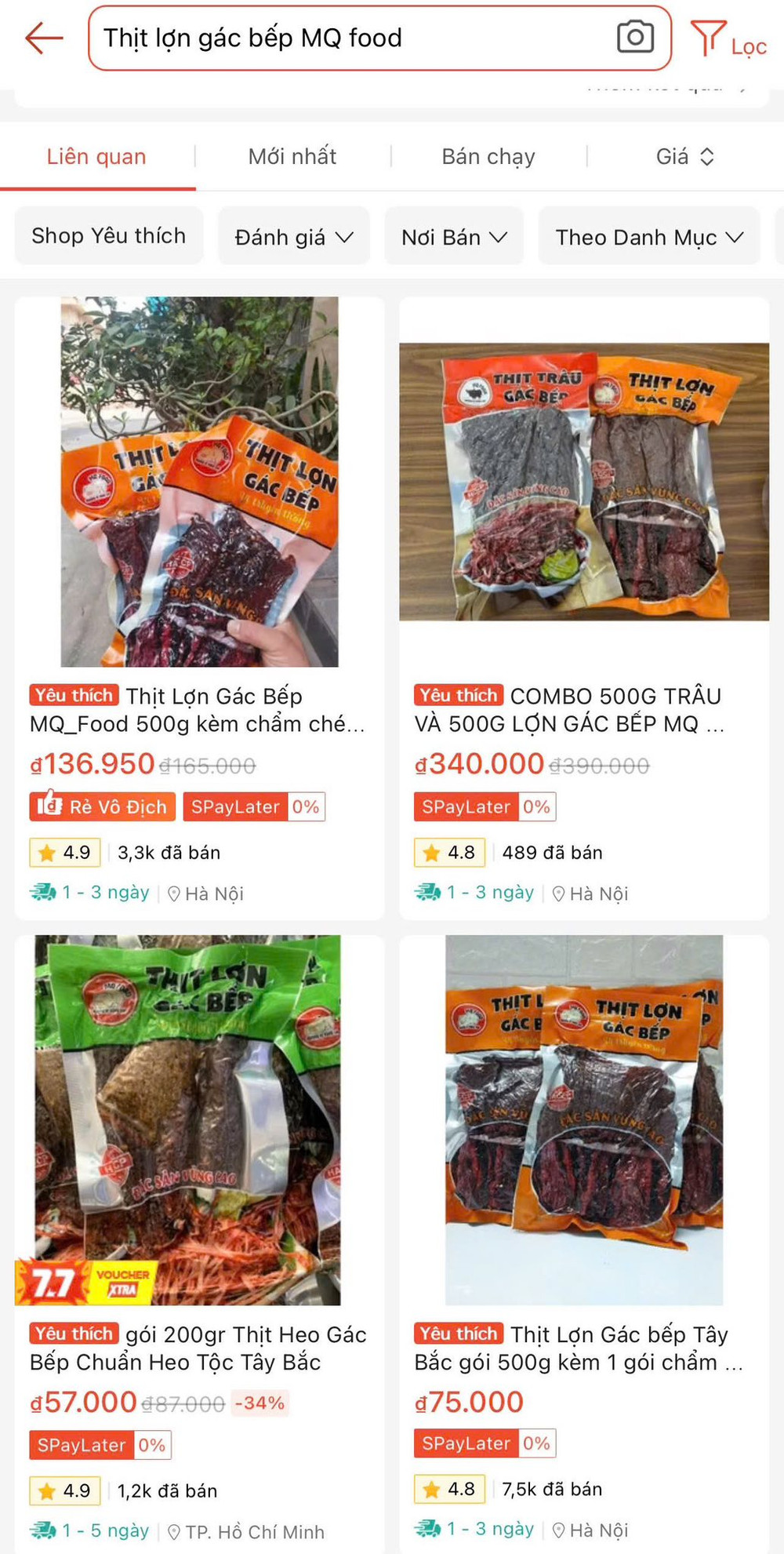Sort results by Giá
This screenshot has height=1554, width=784.
(684, 157)
